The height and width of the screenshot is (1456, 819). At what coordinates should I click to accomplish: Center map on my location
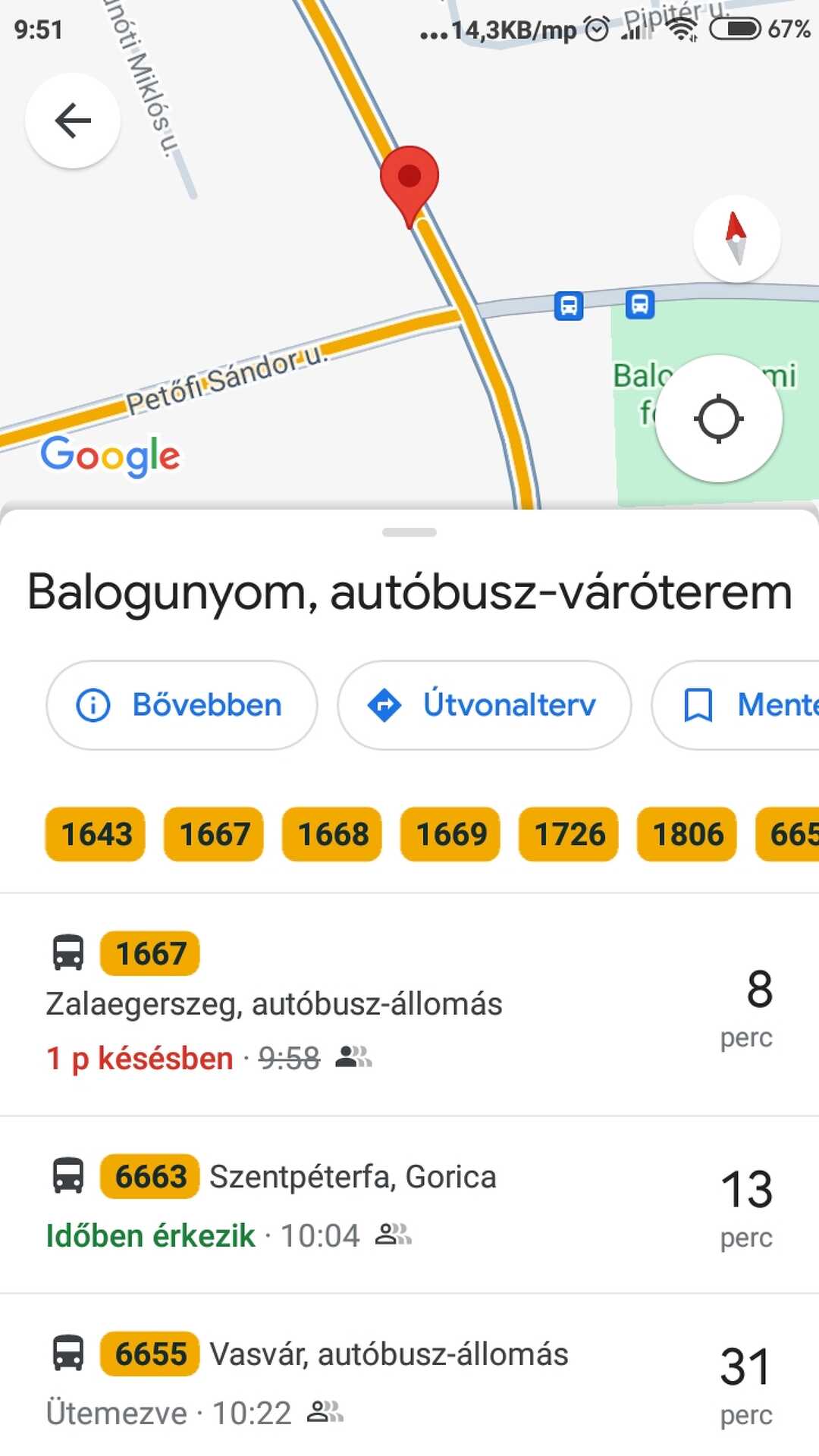coord(718,419)
